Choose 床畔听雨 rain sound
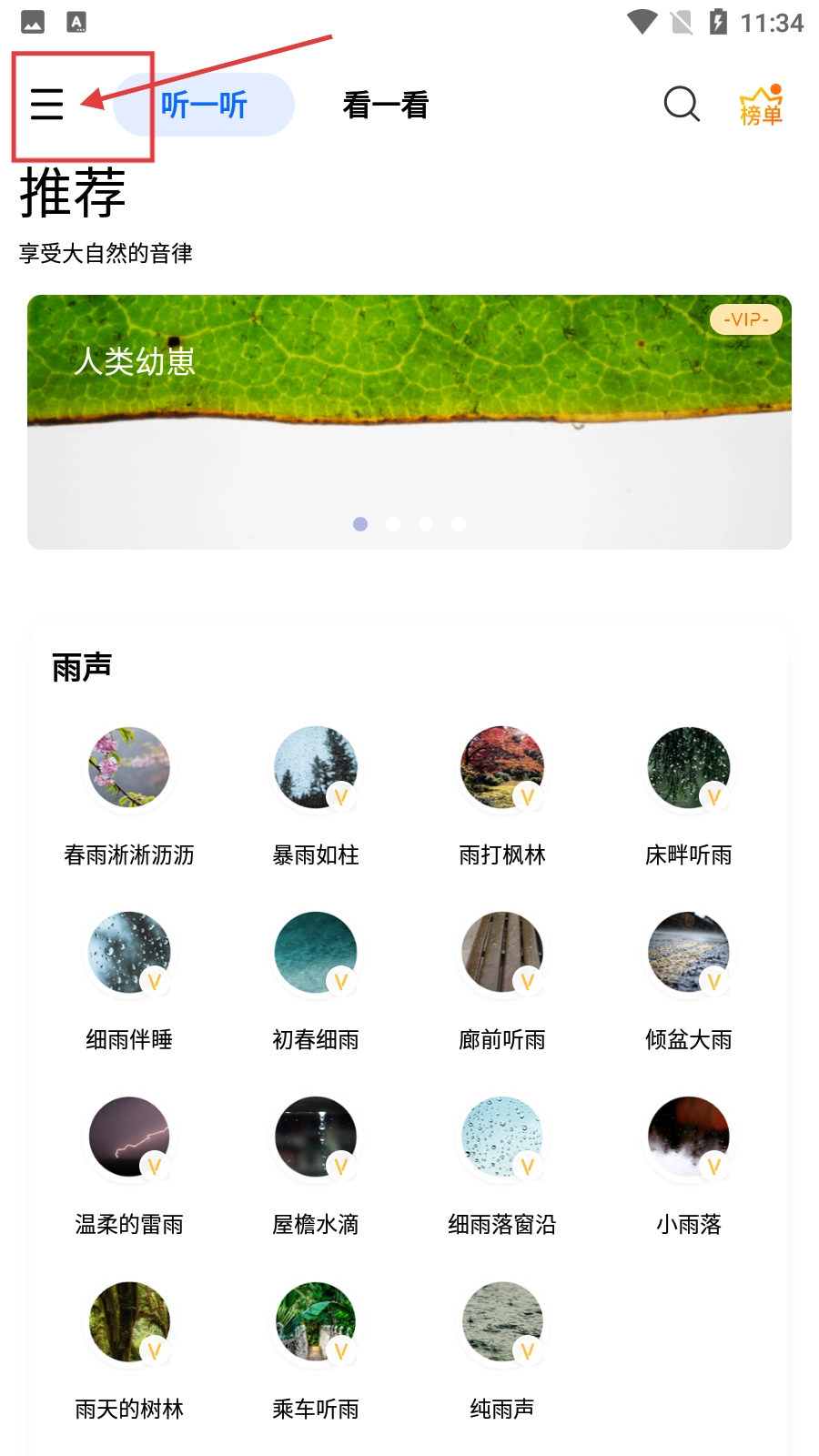 tap(689, 767)
